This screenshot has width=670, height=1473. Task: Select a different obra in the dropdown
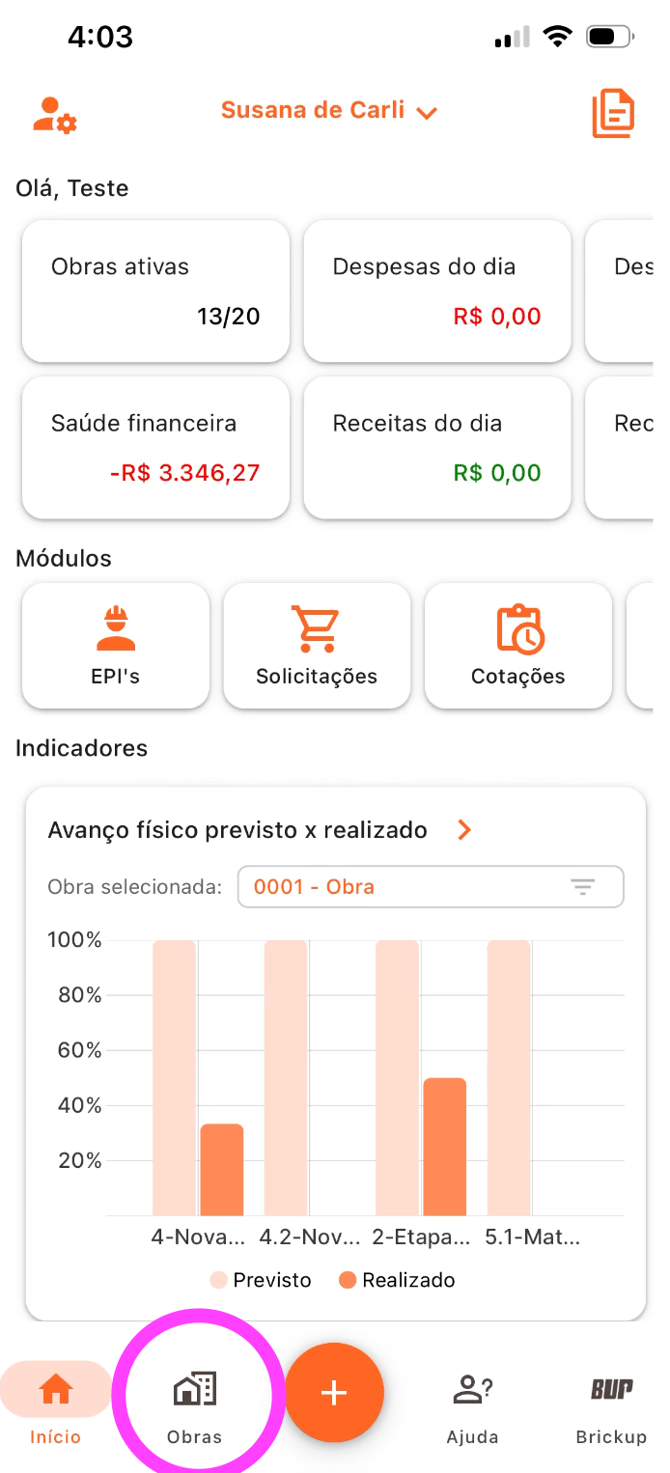[430, 887]
